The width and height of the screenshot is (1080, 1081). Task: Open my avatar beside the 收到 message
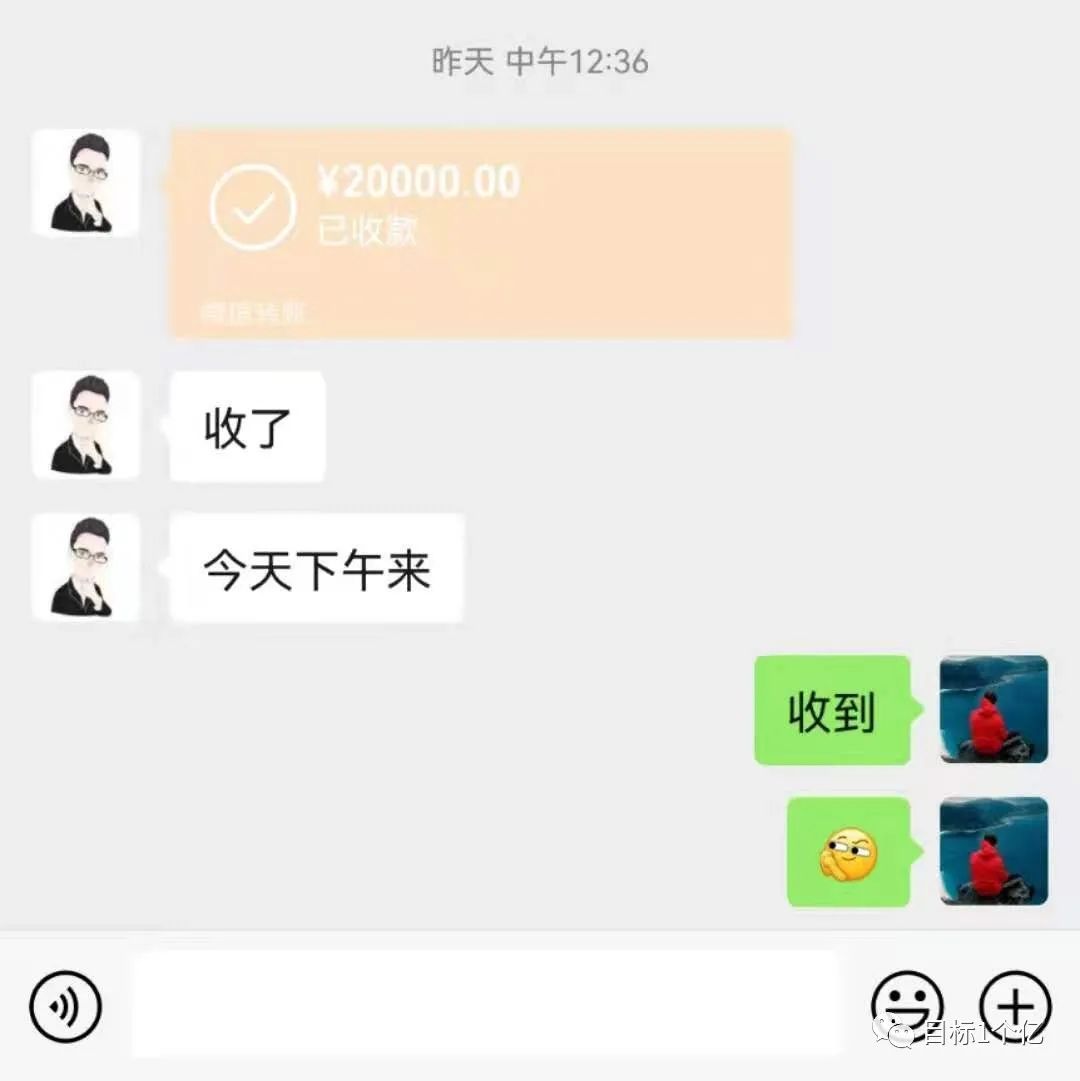point(993,709)
